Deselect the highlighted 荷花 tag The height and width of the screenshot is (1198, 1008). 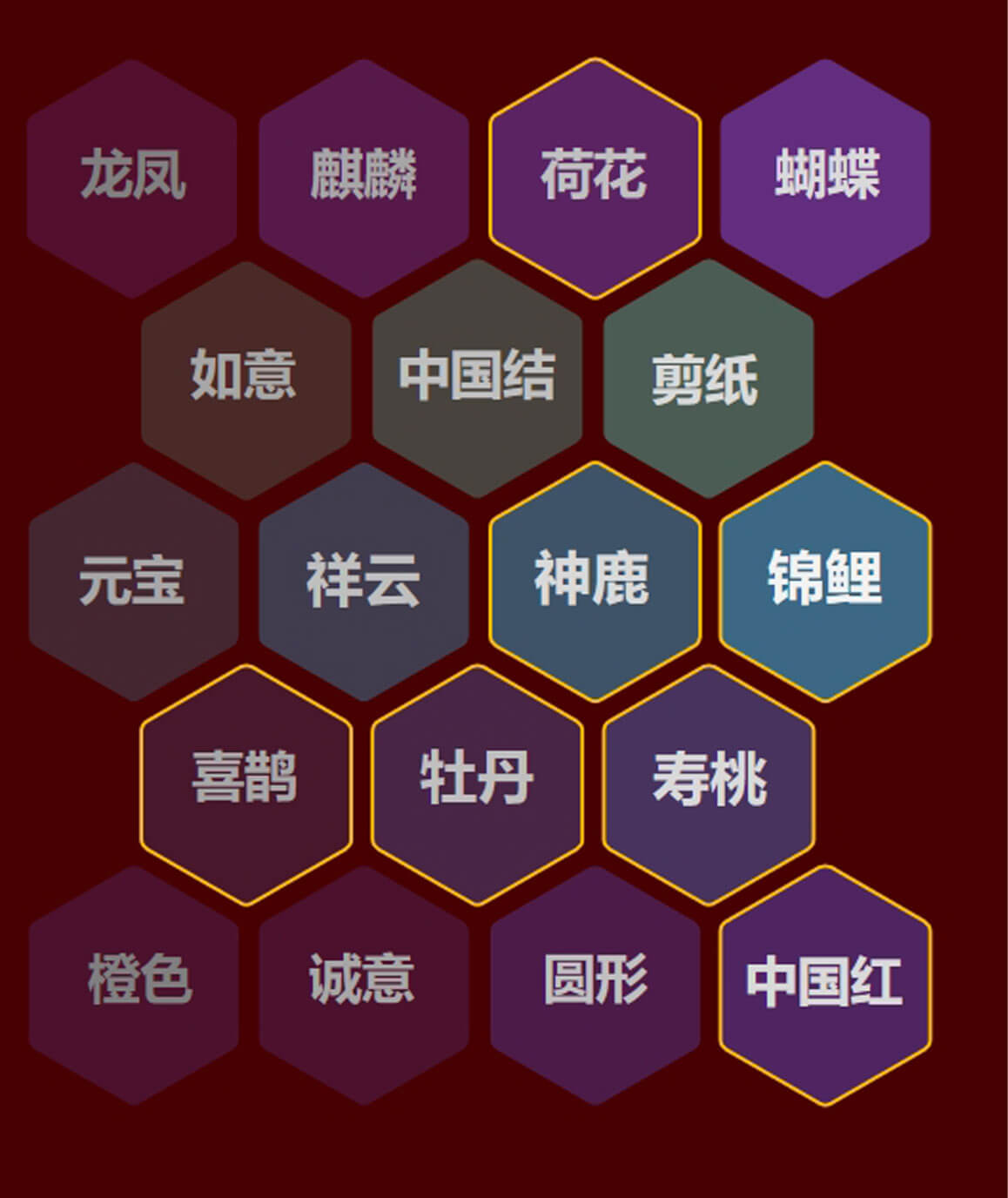coord(595,178)
